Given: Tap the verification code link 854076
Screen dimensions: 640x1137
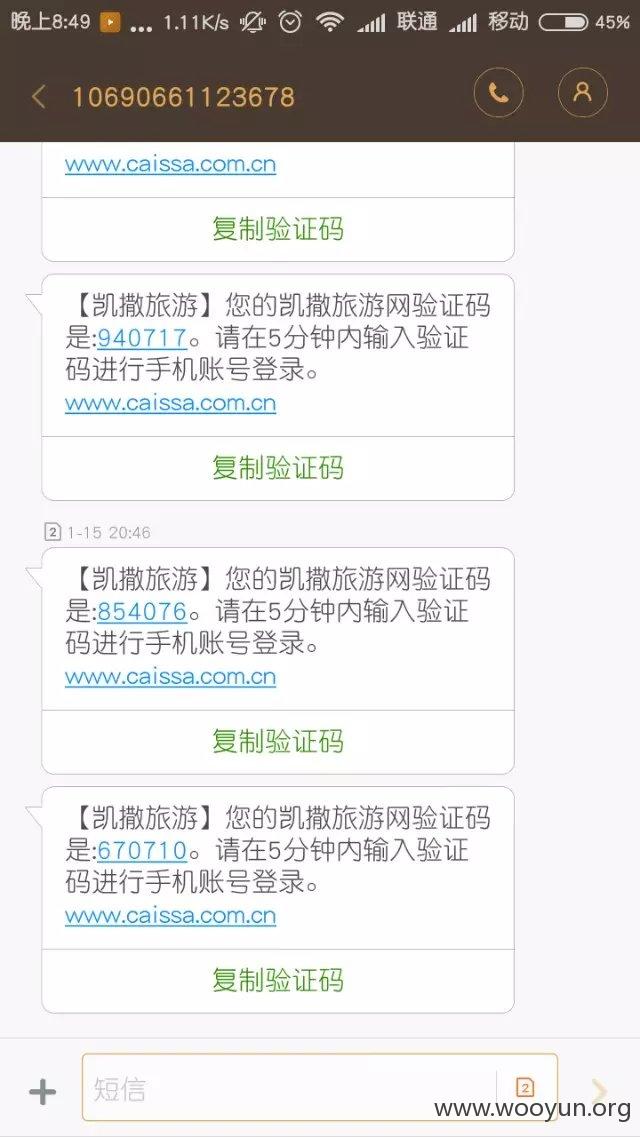Looking at the screenshot, I should 142,611.
